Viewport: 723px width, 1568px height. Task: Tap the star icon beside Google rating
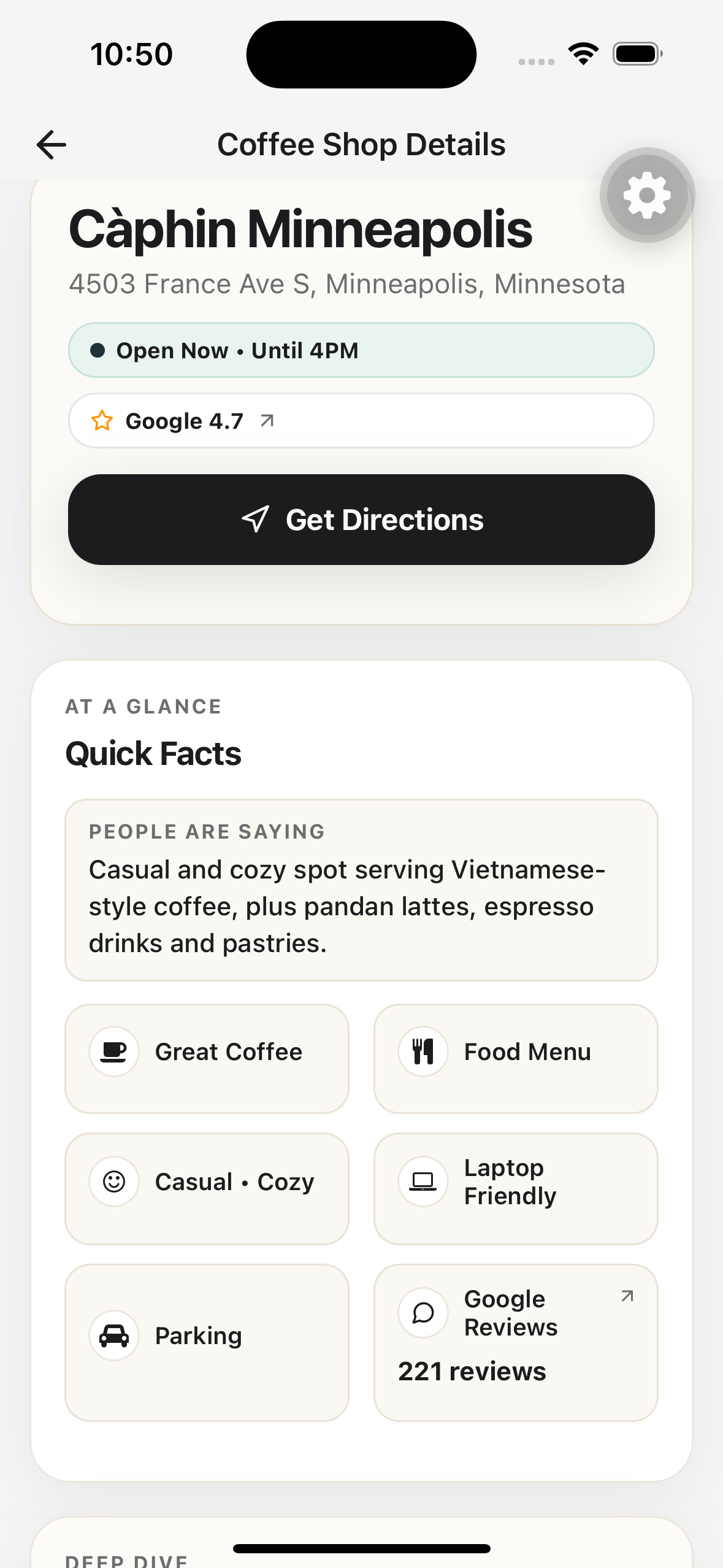click(x=101, y=420)
